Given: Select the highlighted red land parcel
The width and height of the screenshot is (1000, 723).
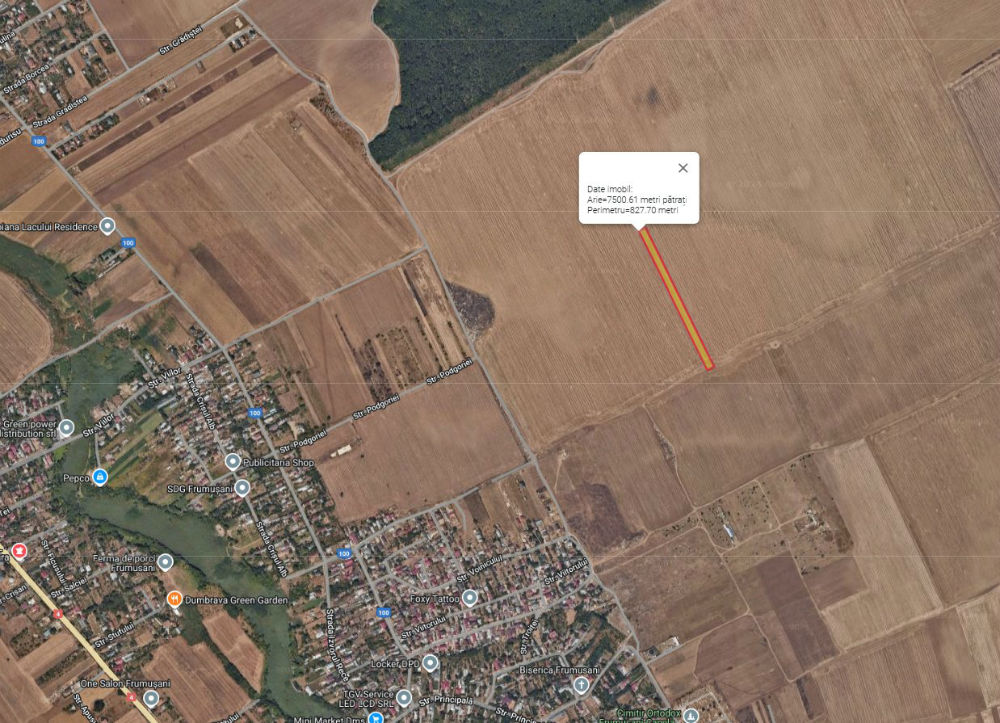Looking at the screenshot, I should pyautogui.click(x=675, y=298).
